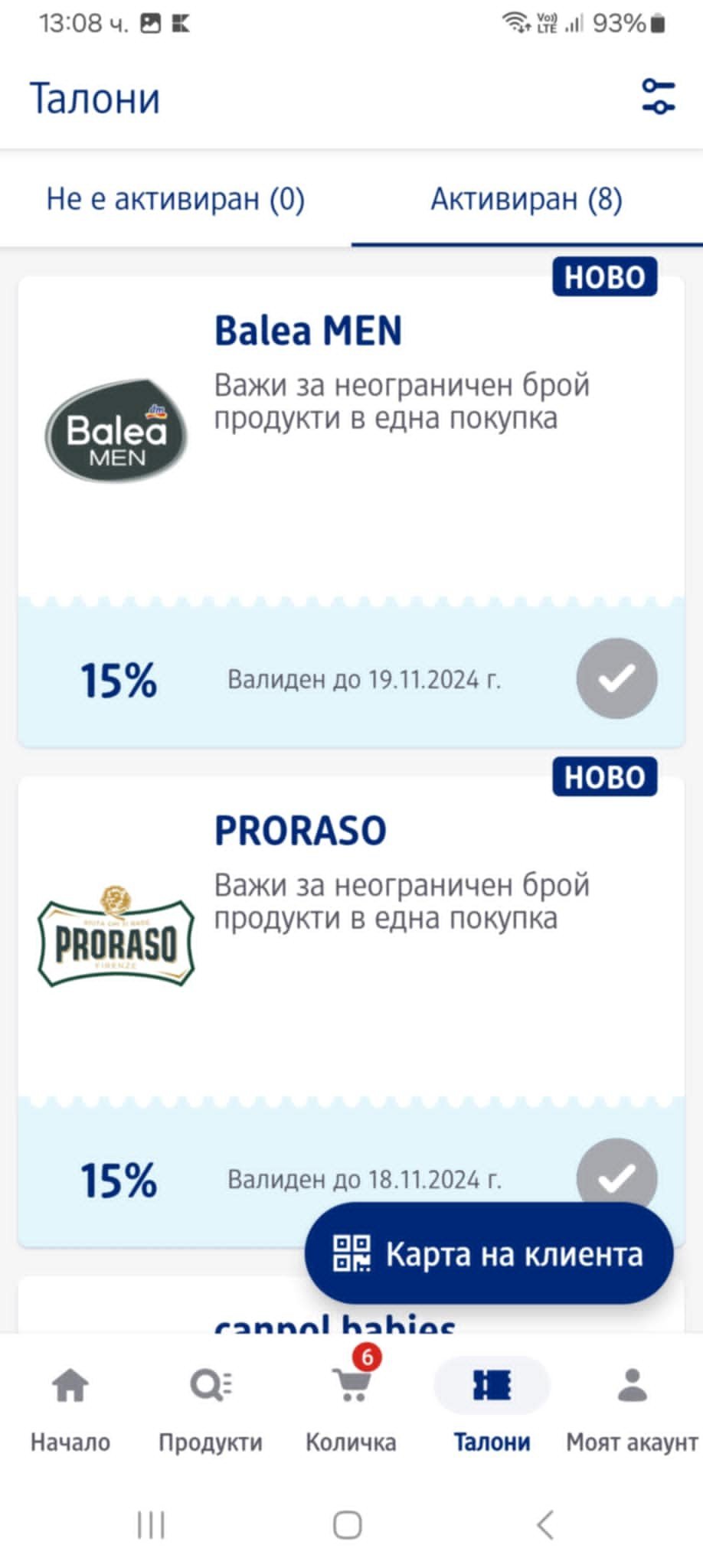Tap the system home button
Image resolution: width=703 pixels, height=1568 pixels.
point(348,1524)
